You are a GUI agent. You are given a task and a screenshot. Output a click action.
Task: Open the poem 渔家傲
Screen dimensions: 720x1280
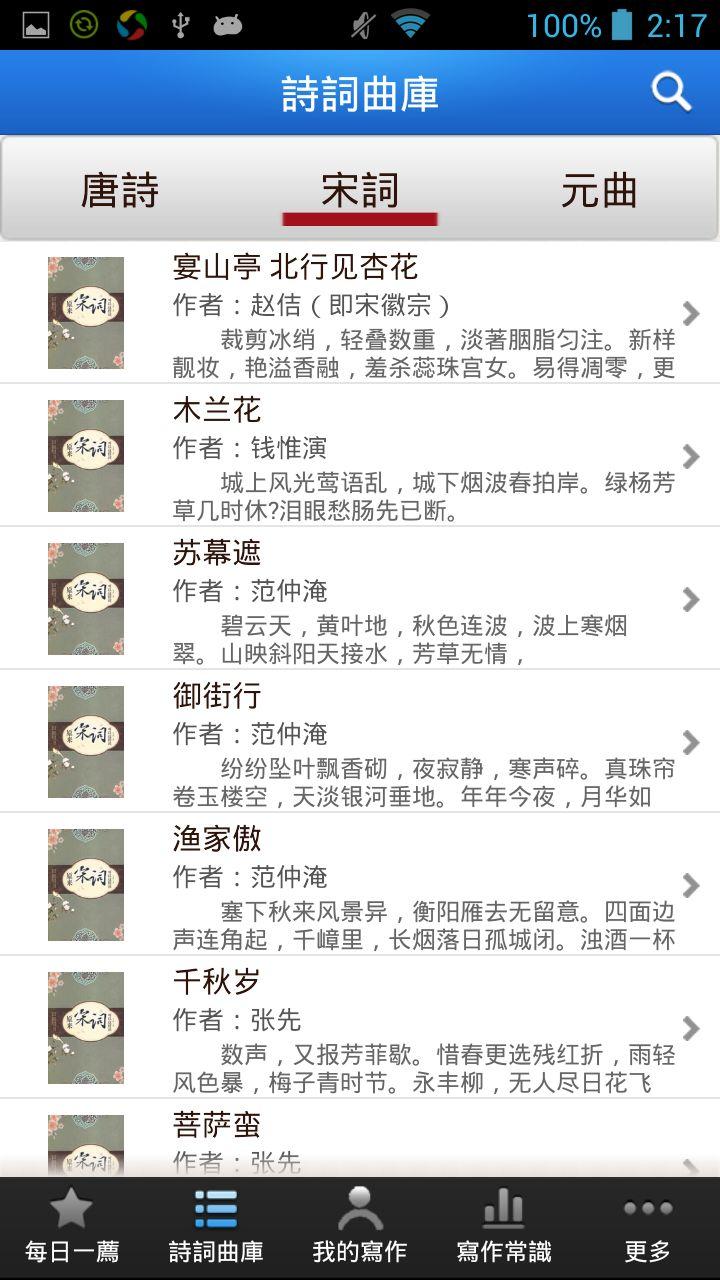[360, 884]
